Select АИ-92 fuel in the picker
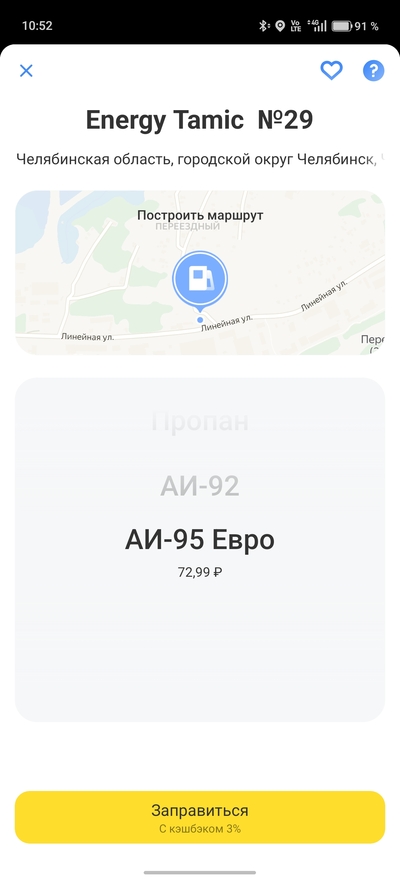The width and height of the screenshot is (400, 881). tap(200, 486)
